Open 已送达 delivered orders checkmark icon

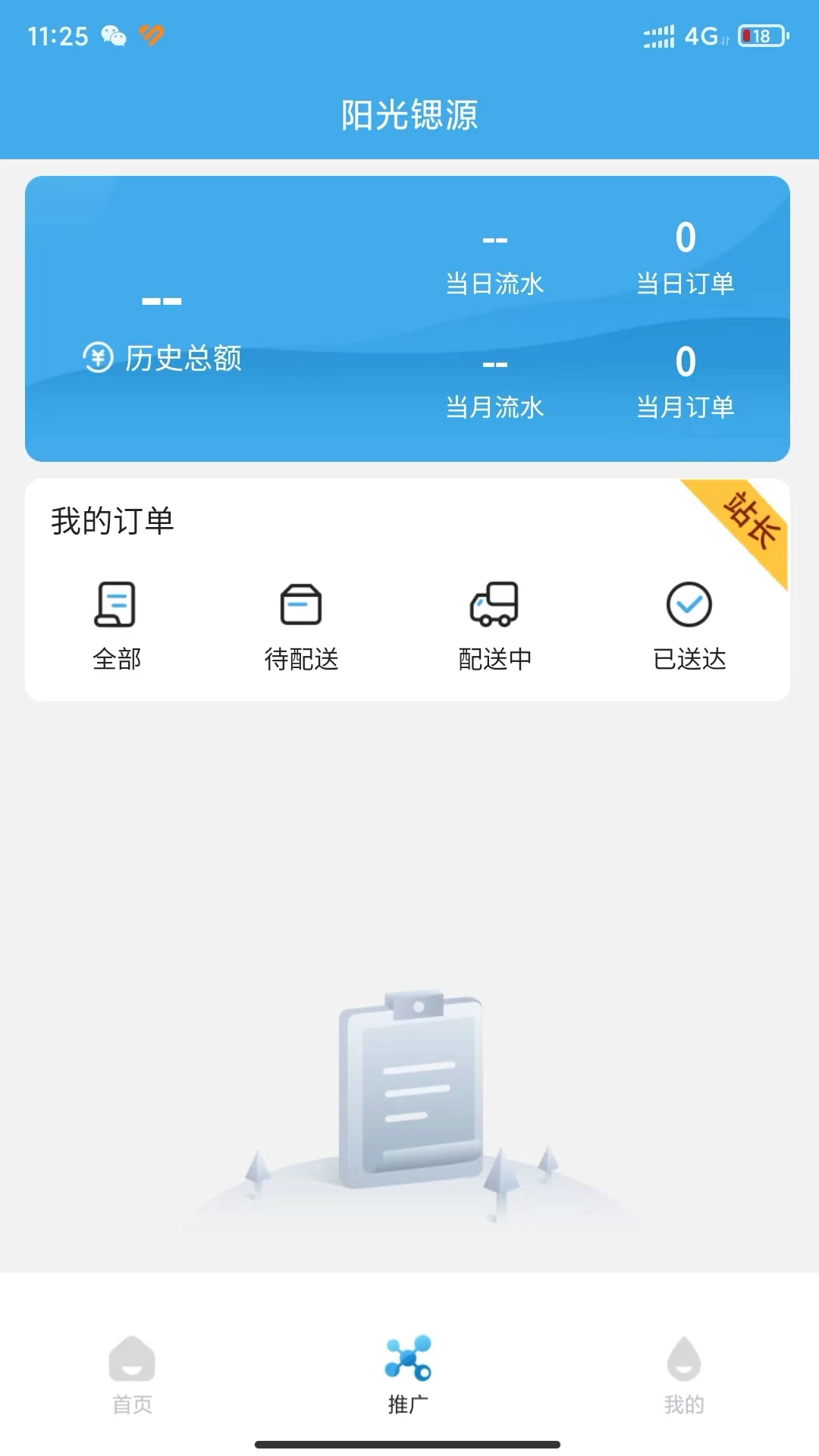click(688, 605)
